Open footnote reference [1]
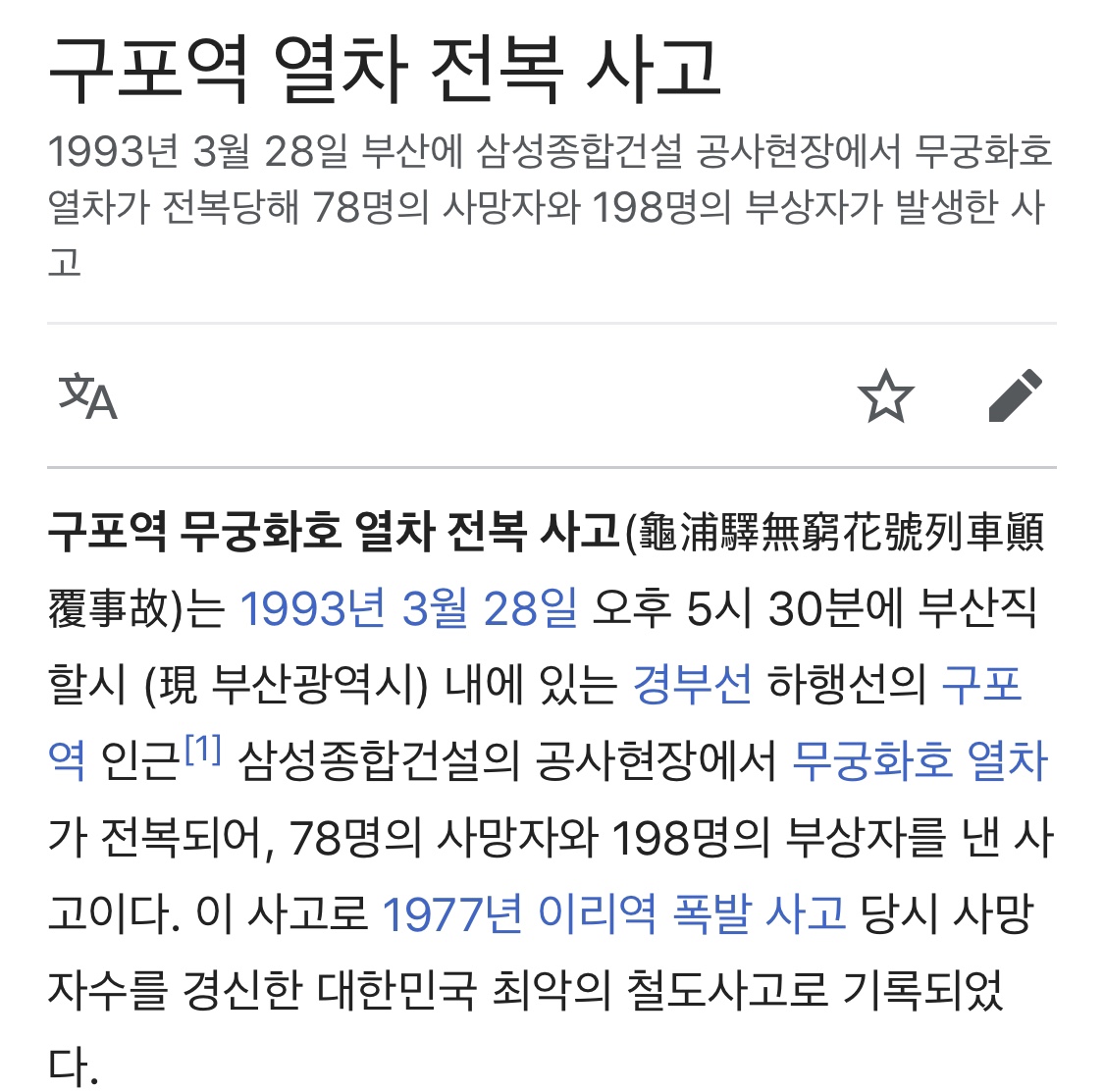Viewport: 1104px width, 1092px height. (203, 749)
